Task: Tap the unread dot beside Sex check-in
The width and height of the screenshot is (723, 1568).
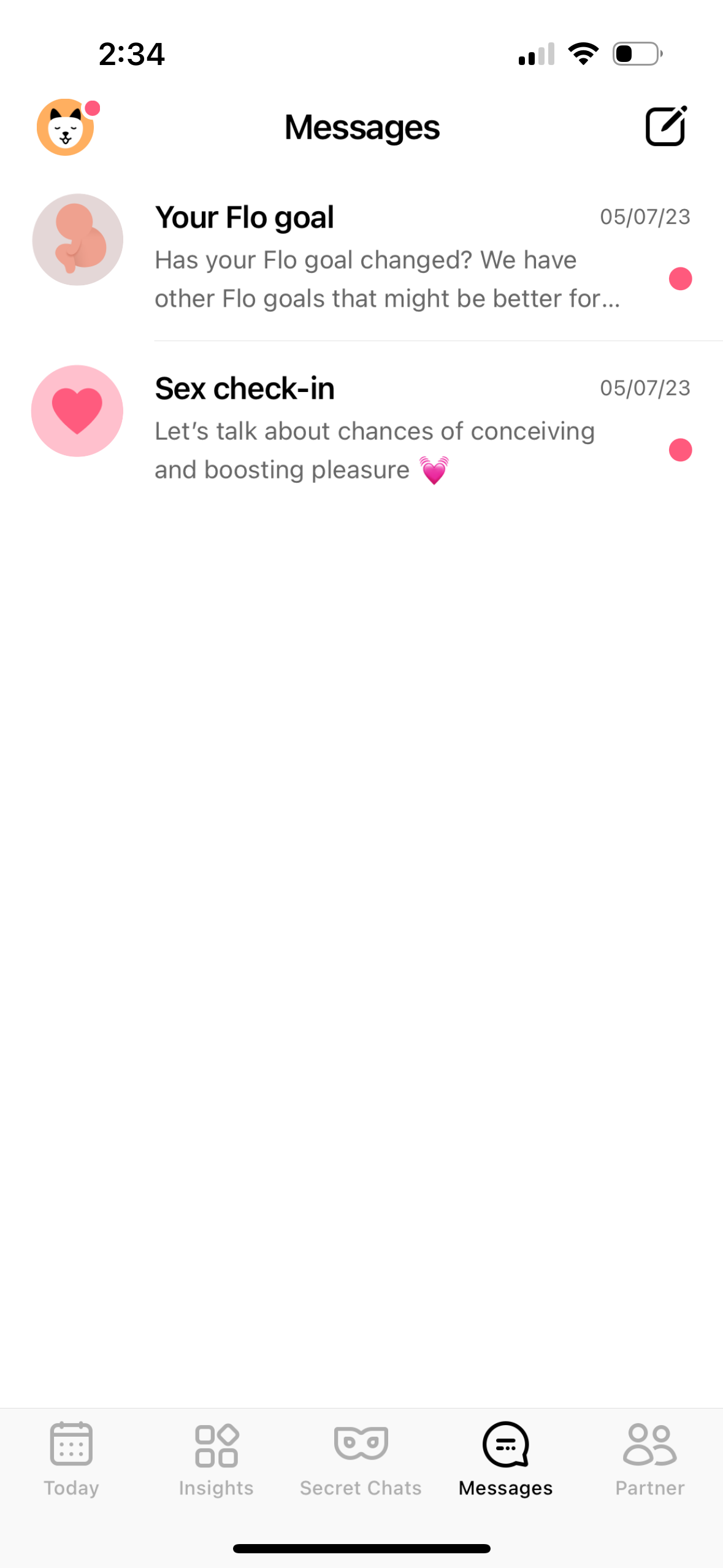Action: [x=681, y=451]
